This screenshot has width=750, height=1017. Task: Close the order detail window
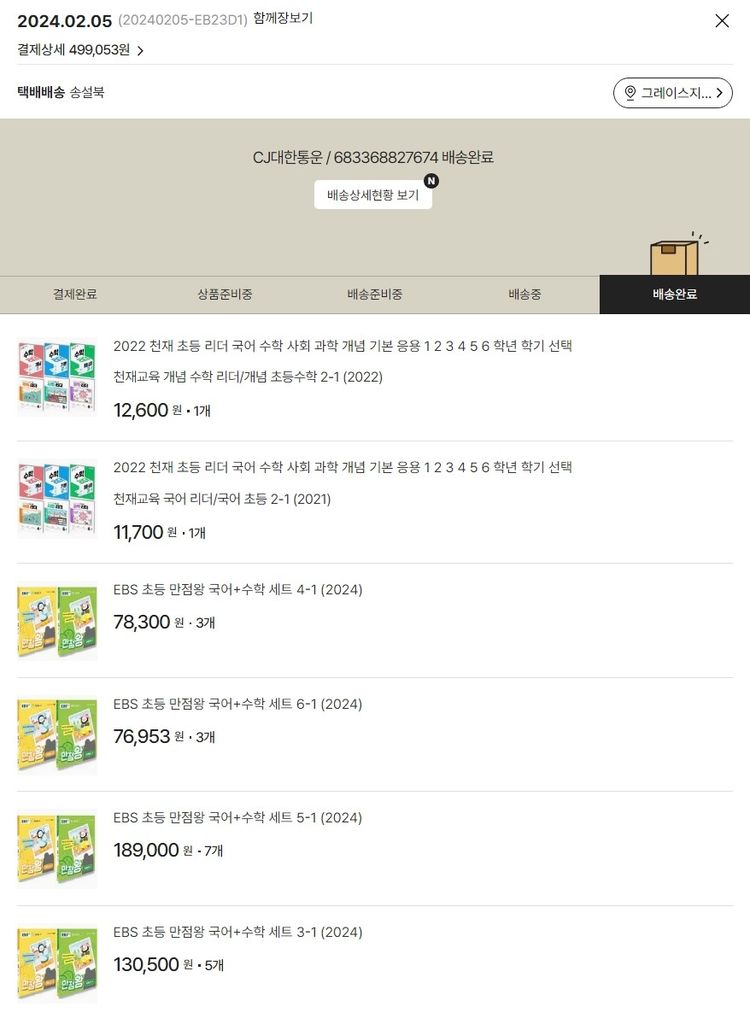[x=722, y=21]
